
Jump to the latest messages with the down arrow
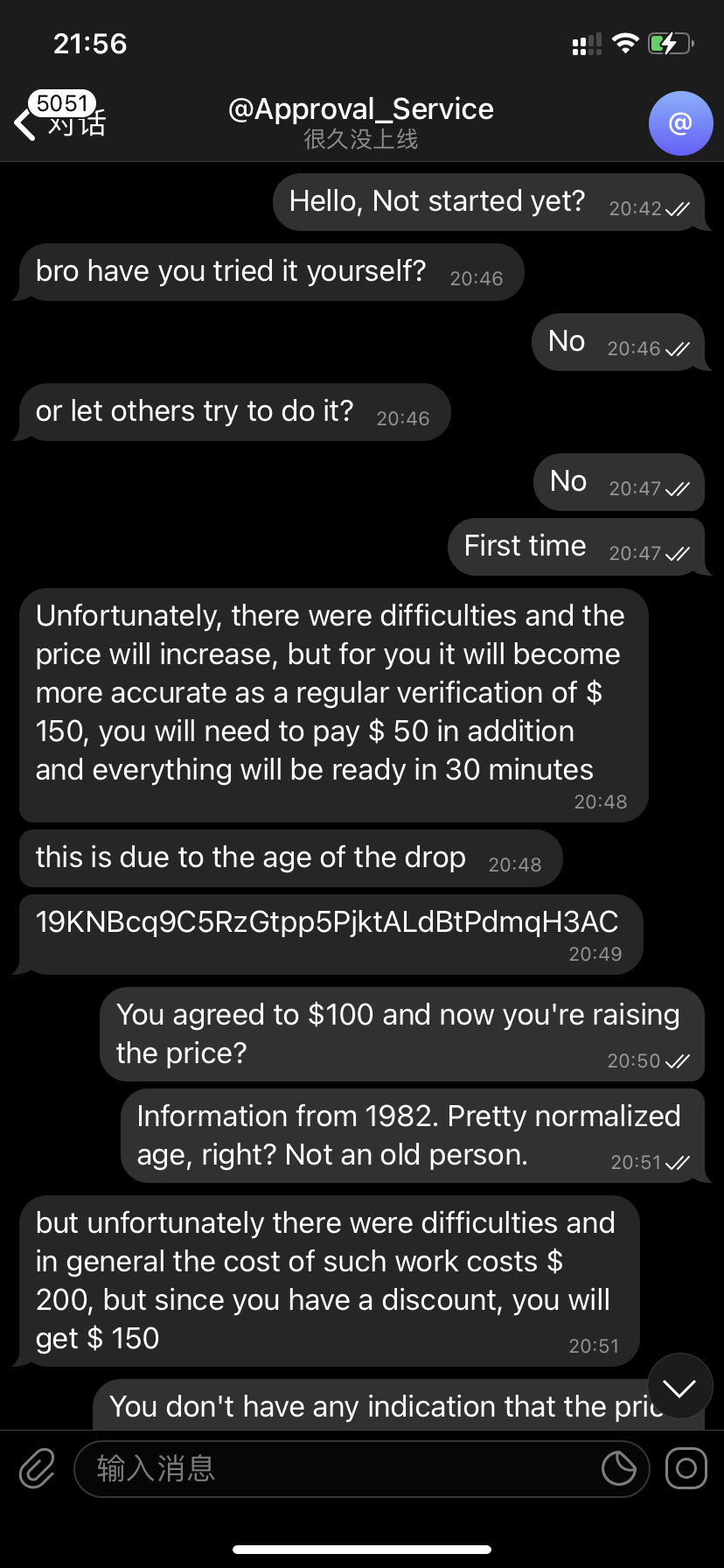[679, 1387]
